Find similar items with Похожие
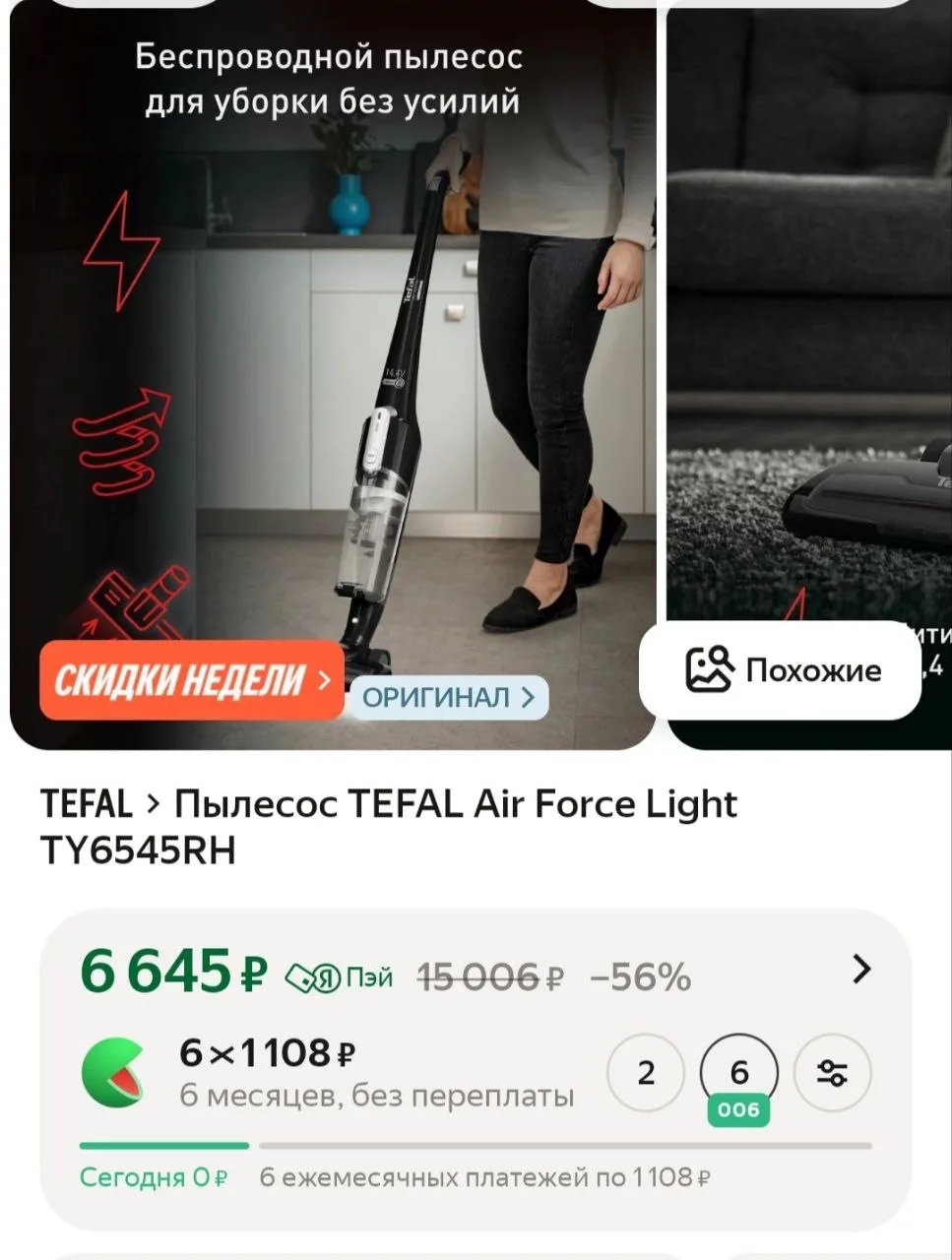This screenshot has width=952, height=1260. [781, 670]
